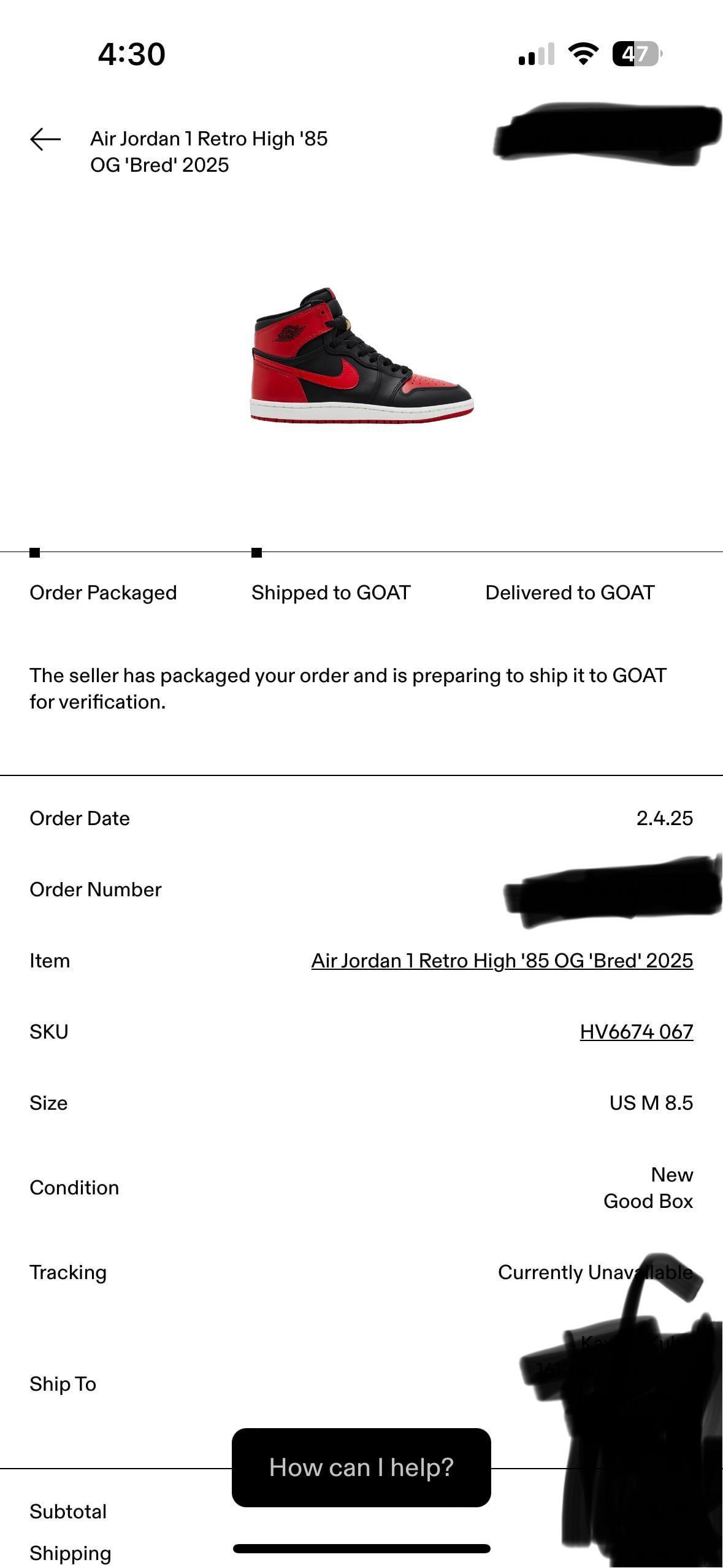Image resolution: width=723 pixels, height=1568 pixels.
Task: Tap the How can I help button
Action: (x=361, y=1467)
